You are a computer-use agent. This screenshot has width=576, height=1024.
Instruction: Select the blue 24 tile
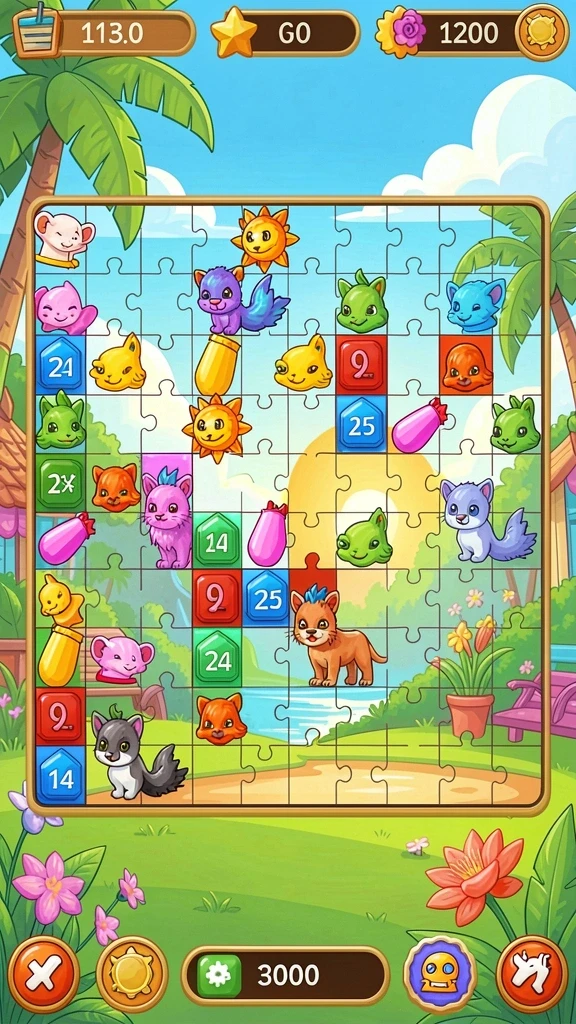tap(61, 366)
